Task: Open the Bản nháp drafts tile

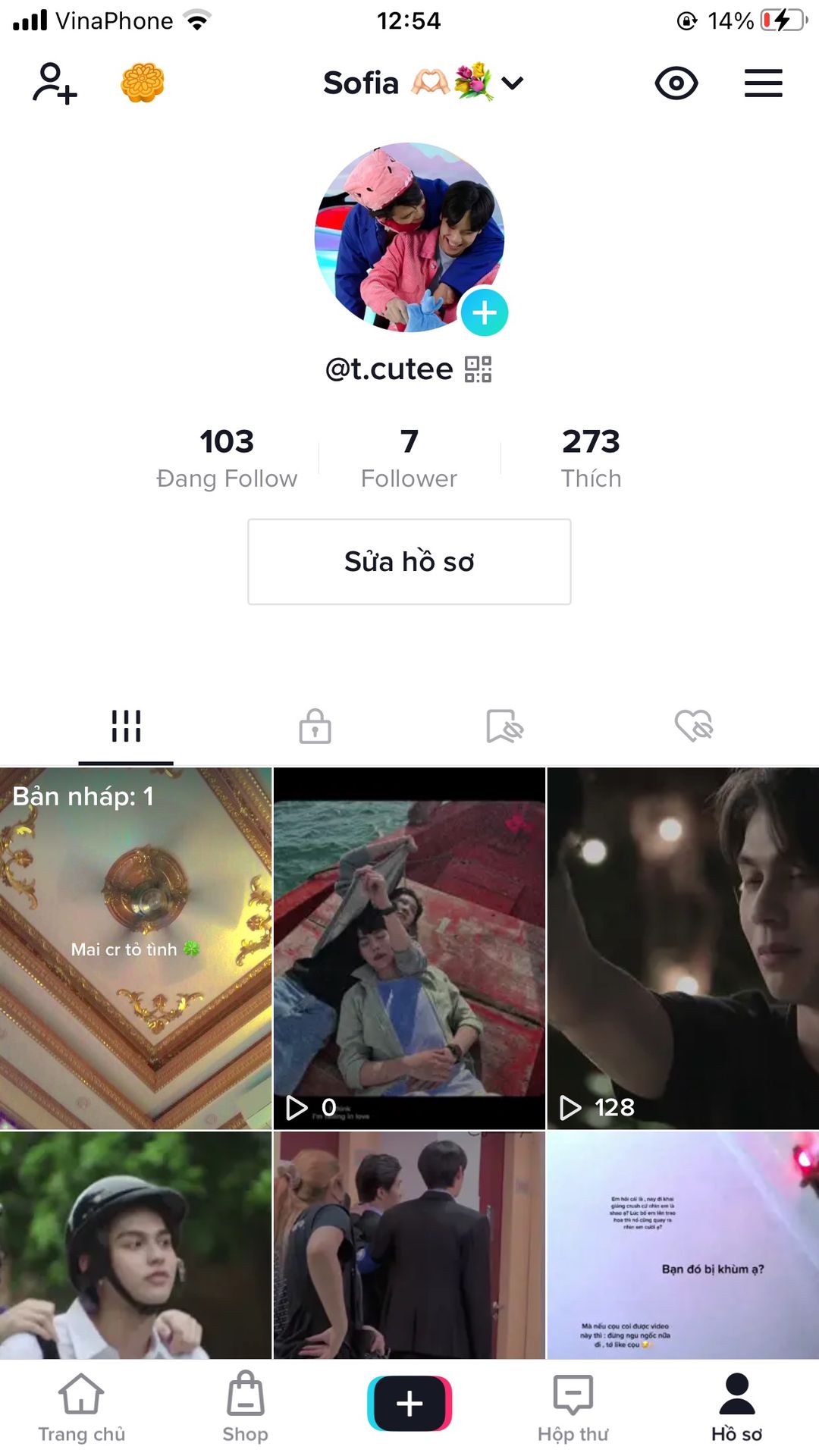Action: (x=136, y=948)
